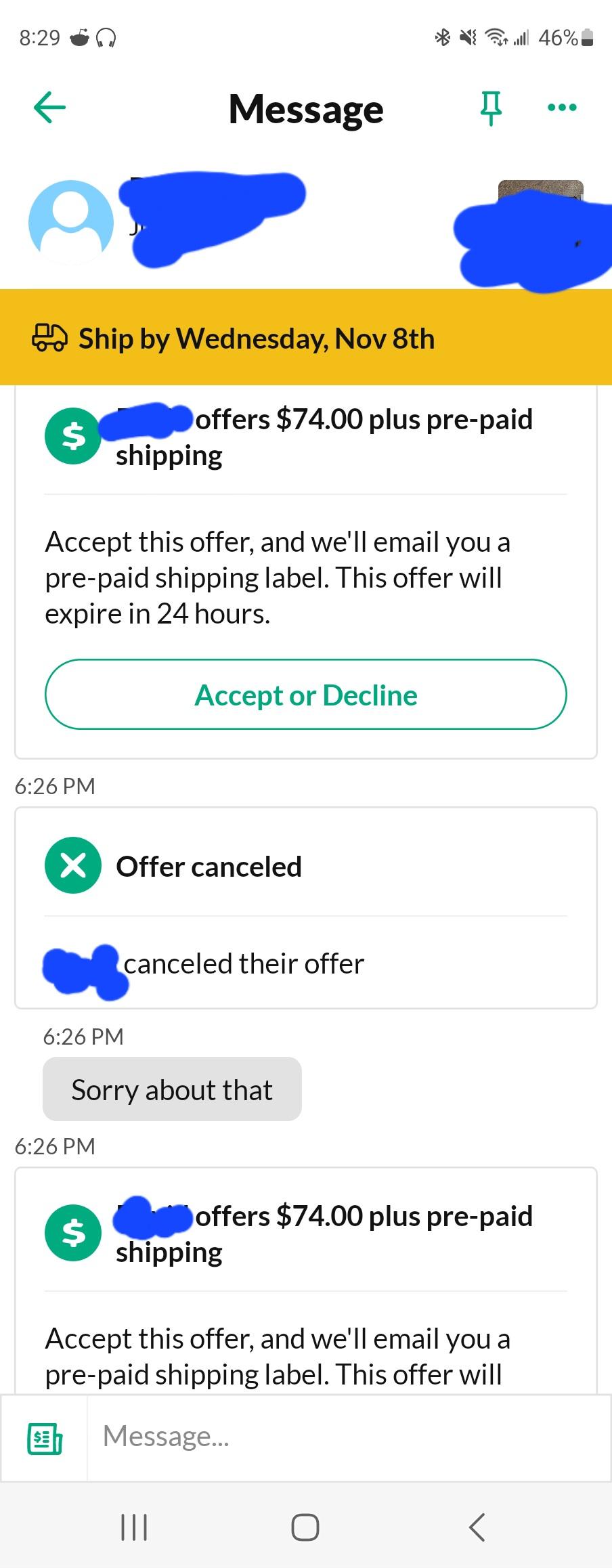Click the back arrow to exit conversation

click(48, 106)
